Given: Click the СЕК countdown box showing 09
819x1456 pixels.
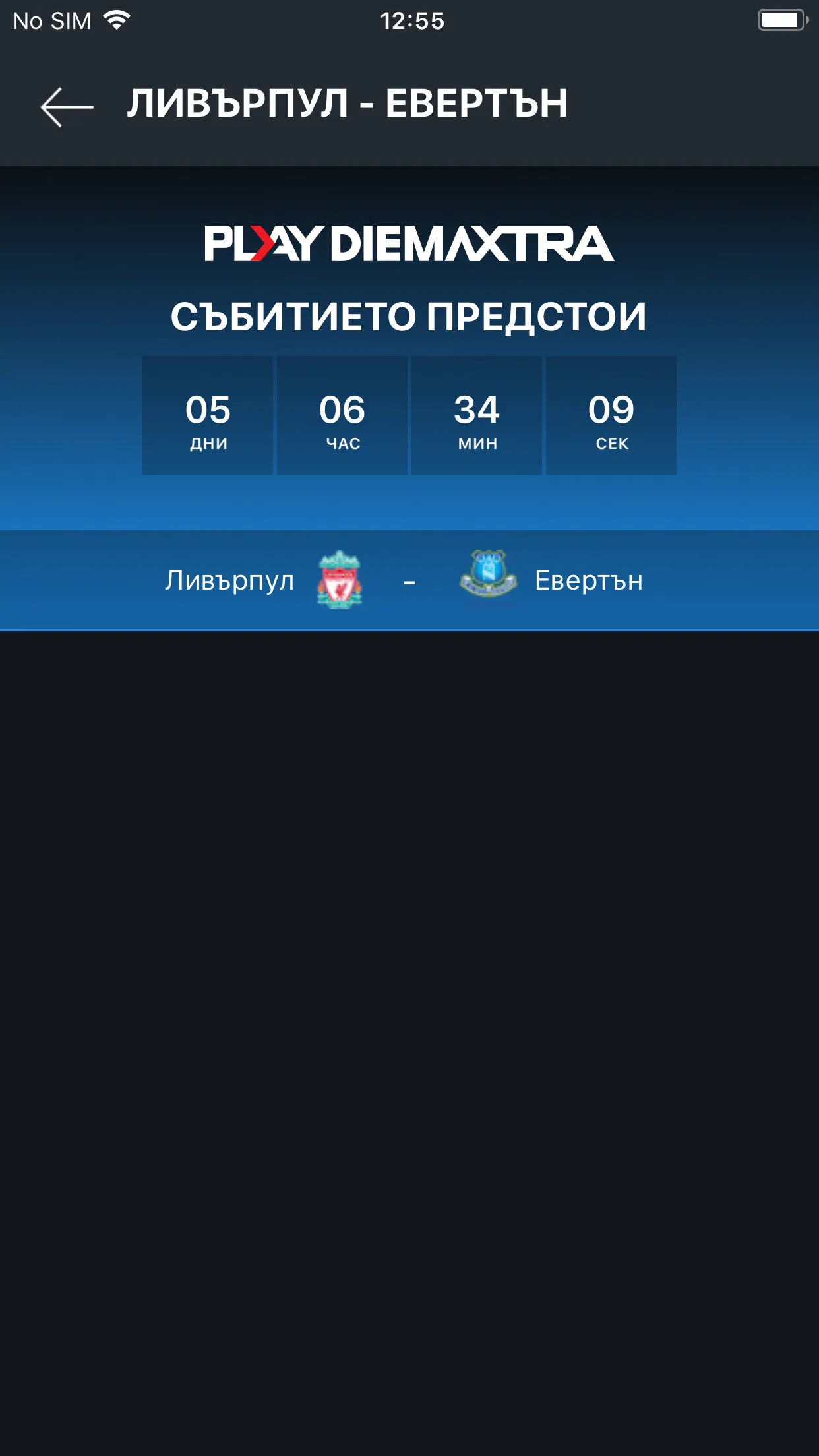Looking at the screenshot, I should point(611,415).
